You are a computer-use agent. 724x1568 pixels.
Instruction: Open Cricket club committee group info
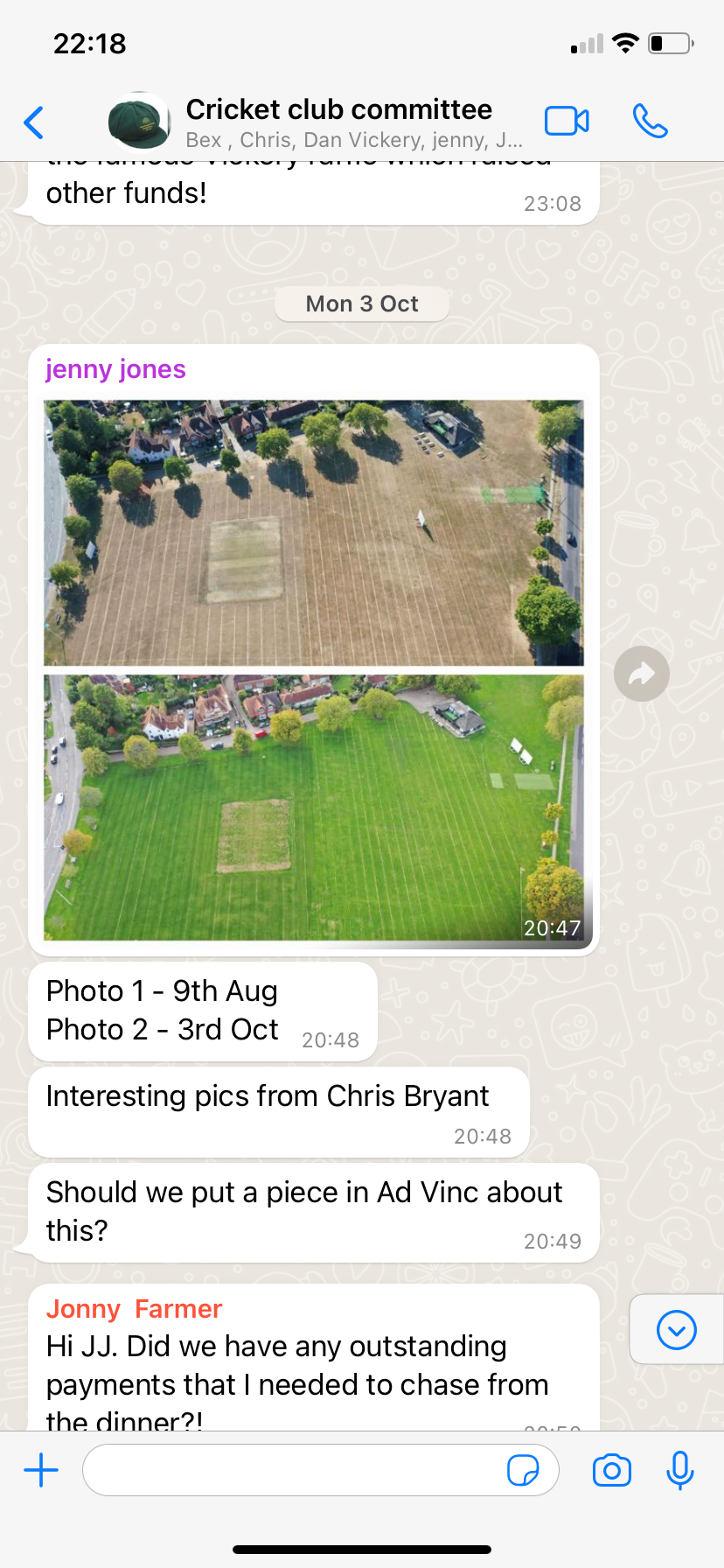(338, 122)
